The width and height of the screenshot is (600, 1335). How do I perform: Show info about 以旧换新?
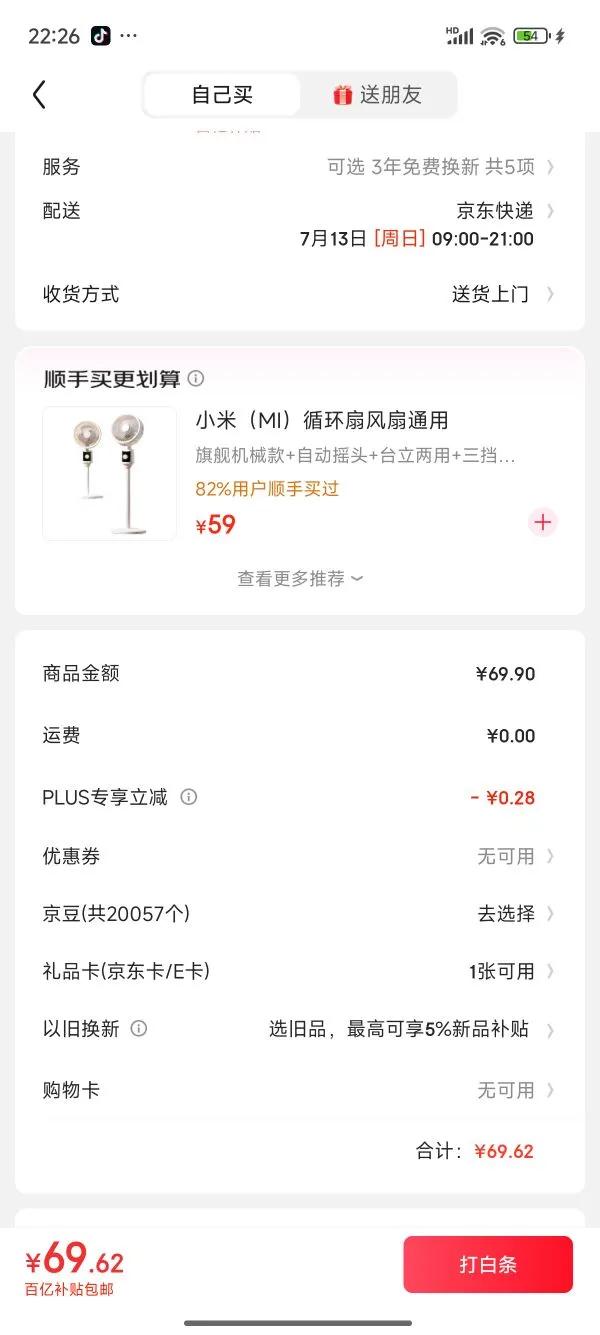tap(139, 1028)
